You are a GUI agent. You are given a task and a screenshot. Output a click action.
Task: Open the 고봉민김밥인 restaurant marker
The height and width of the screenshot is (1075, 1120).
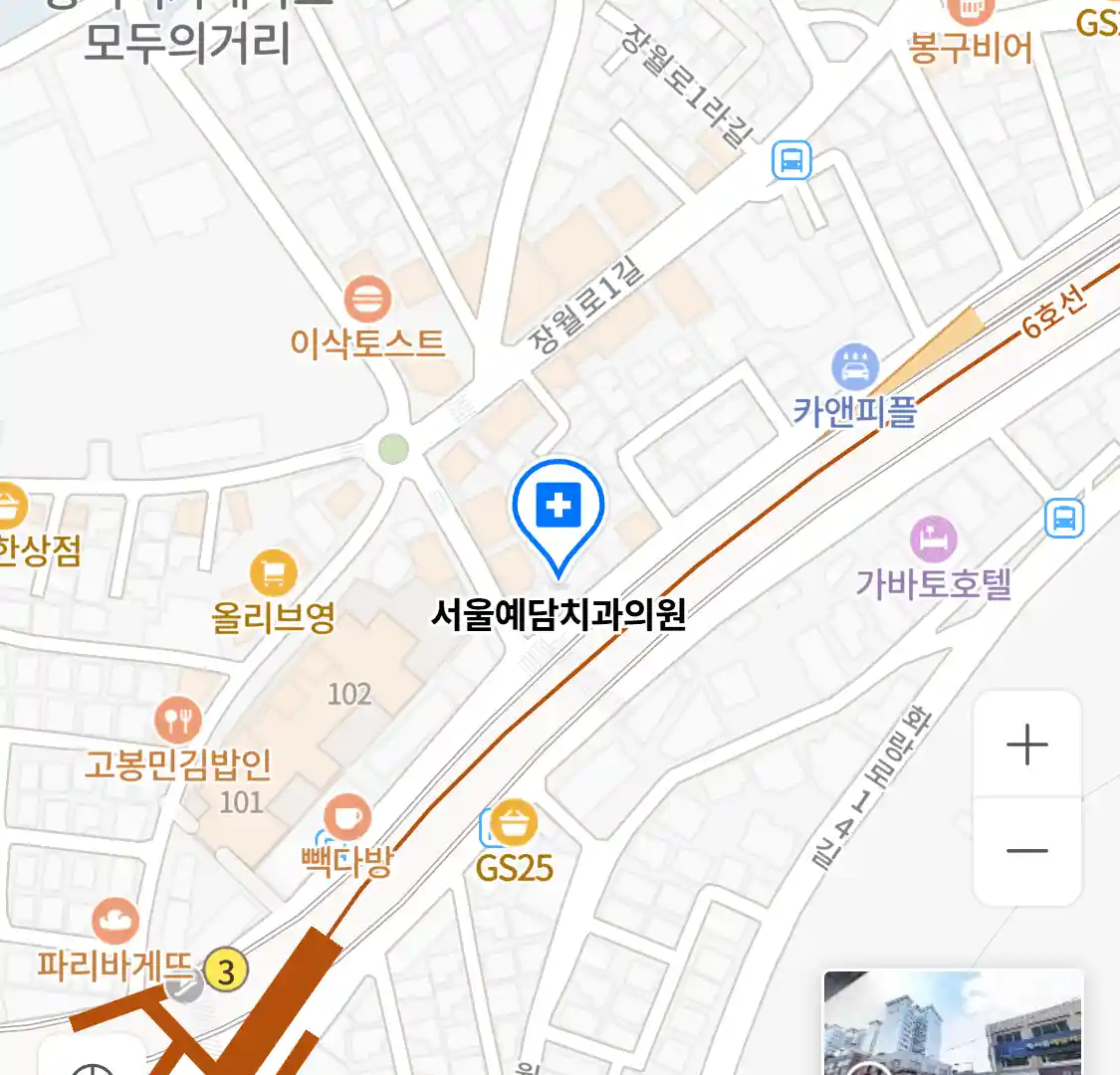[x=178, y=720]
